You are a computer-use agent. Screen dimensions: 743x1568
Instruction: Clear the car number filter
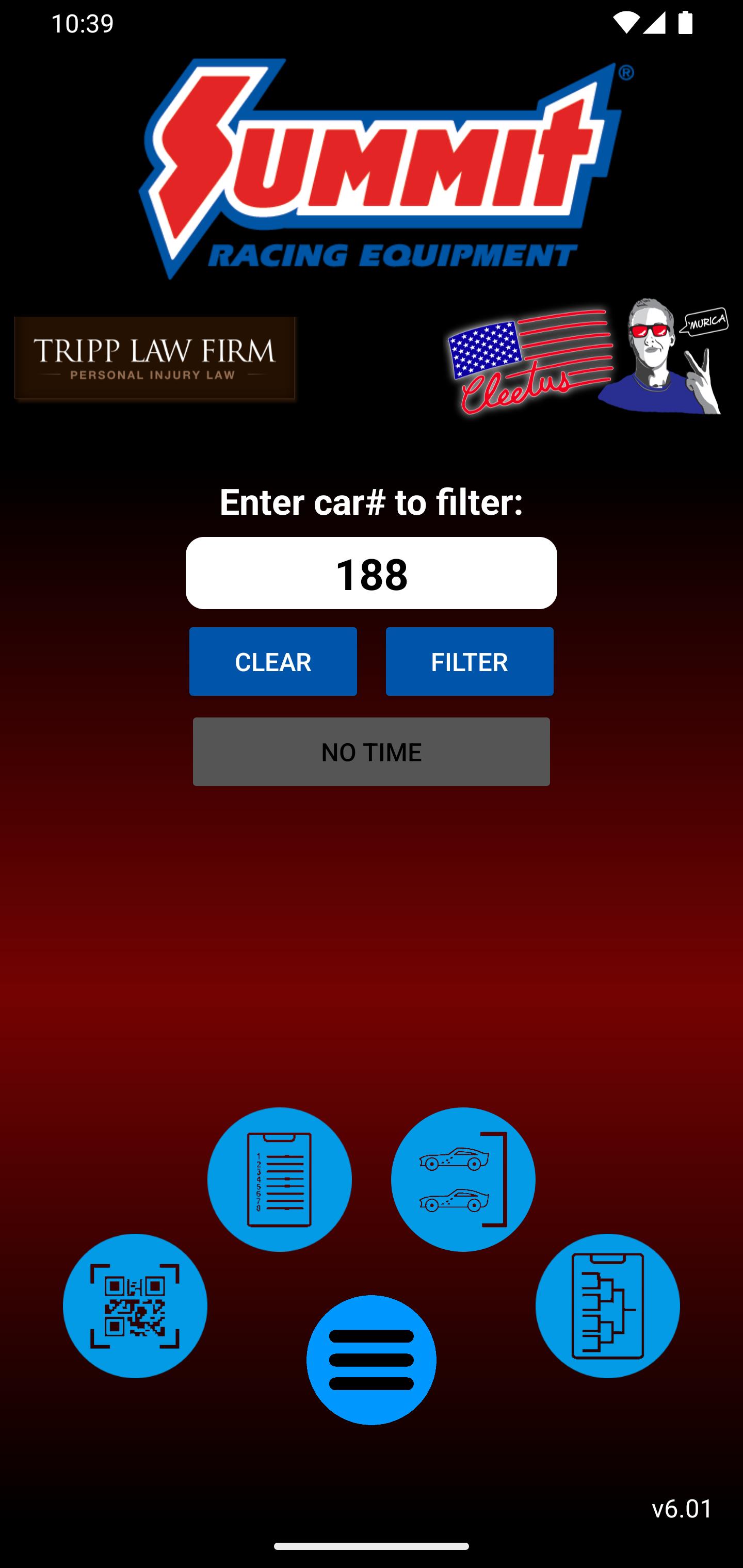coord(273,662)
